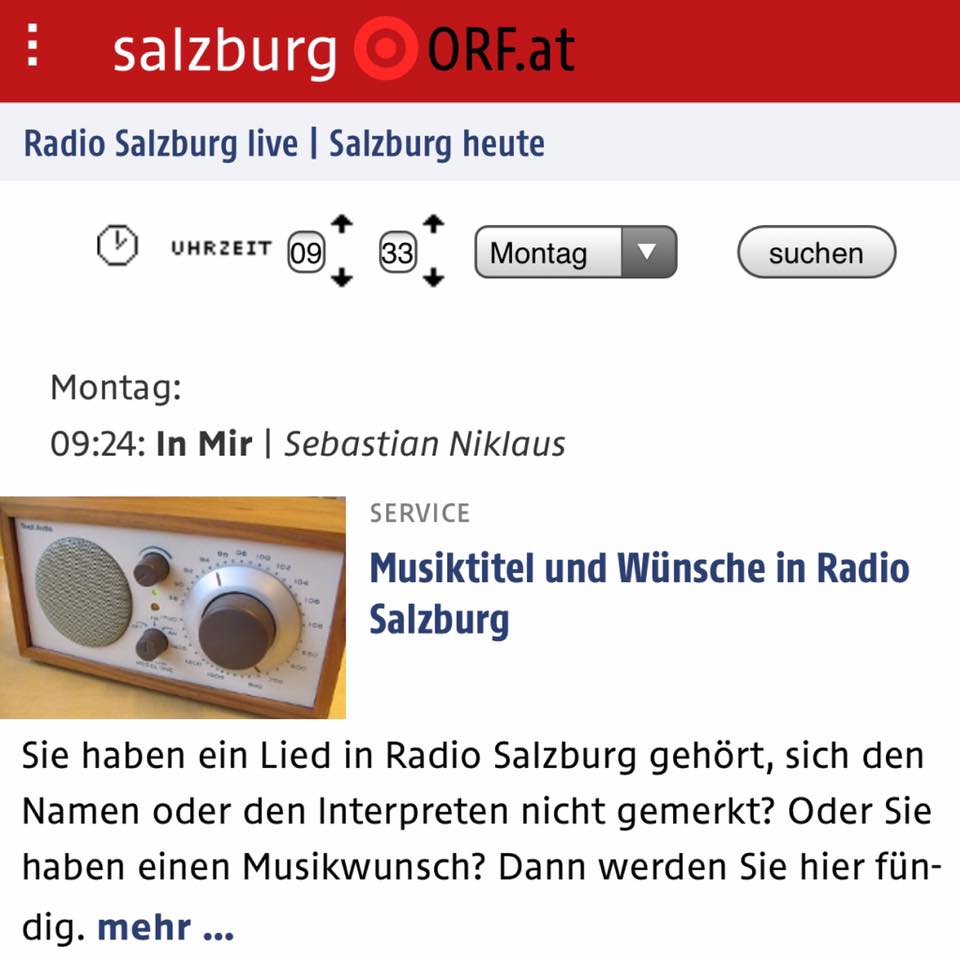Open the Salzburg heute link
The width and height of the screenshot is (960, 960).
[x=437, y=143]
